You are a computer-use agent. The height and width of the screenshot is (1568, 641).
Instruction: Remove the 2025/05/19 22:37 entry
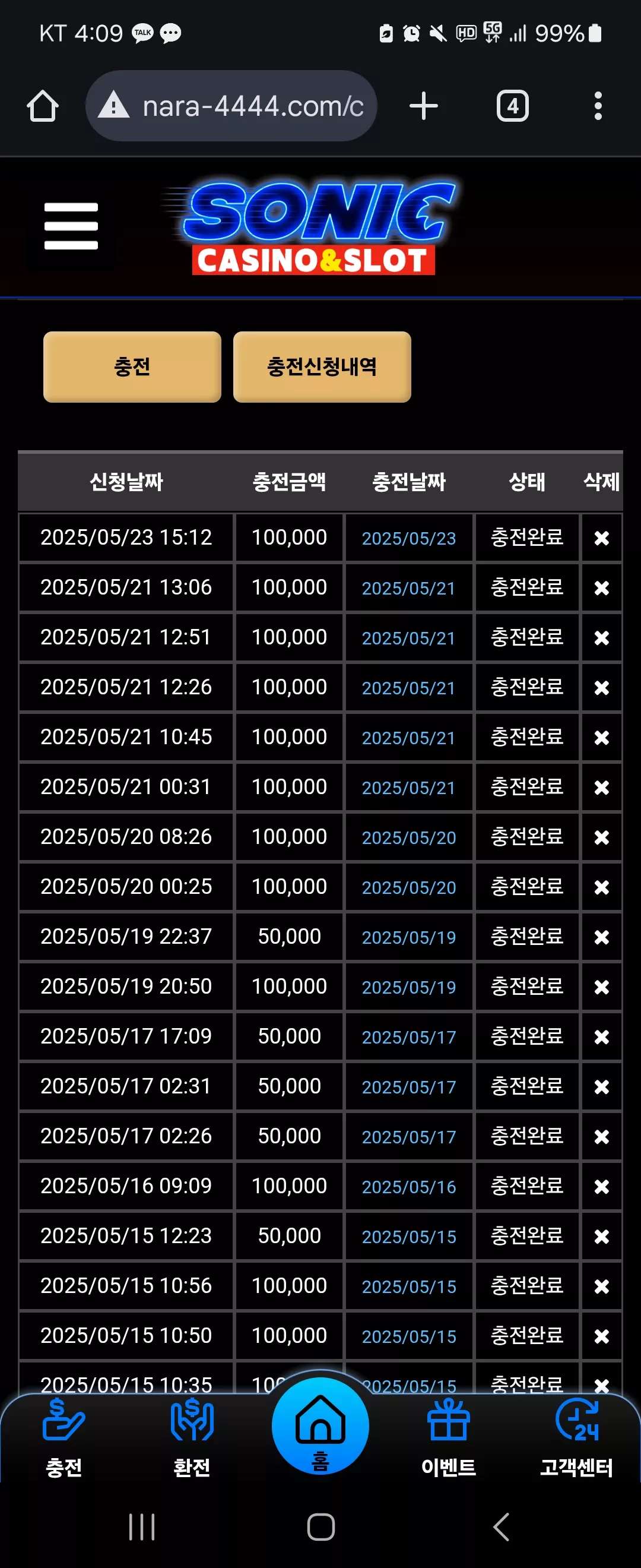click(x=601, y=937)
